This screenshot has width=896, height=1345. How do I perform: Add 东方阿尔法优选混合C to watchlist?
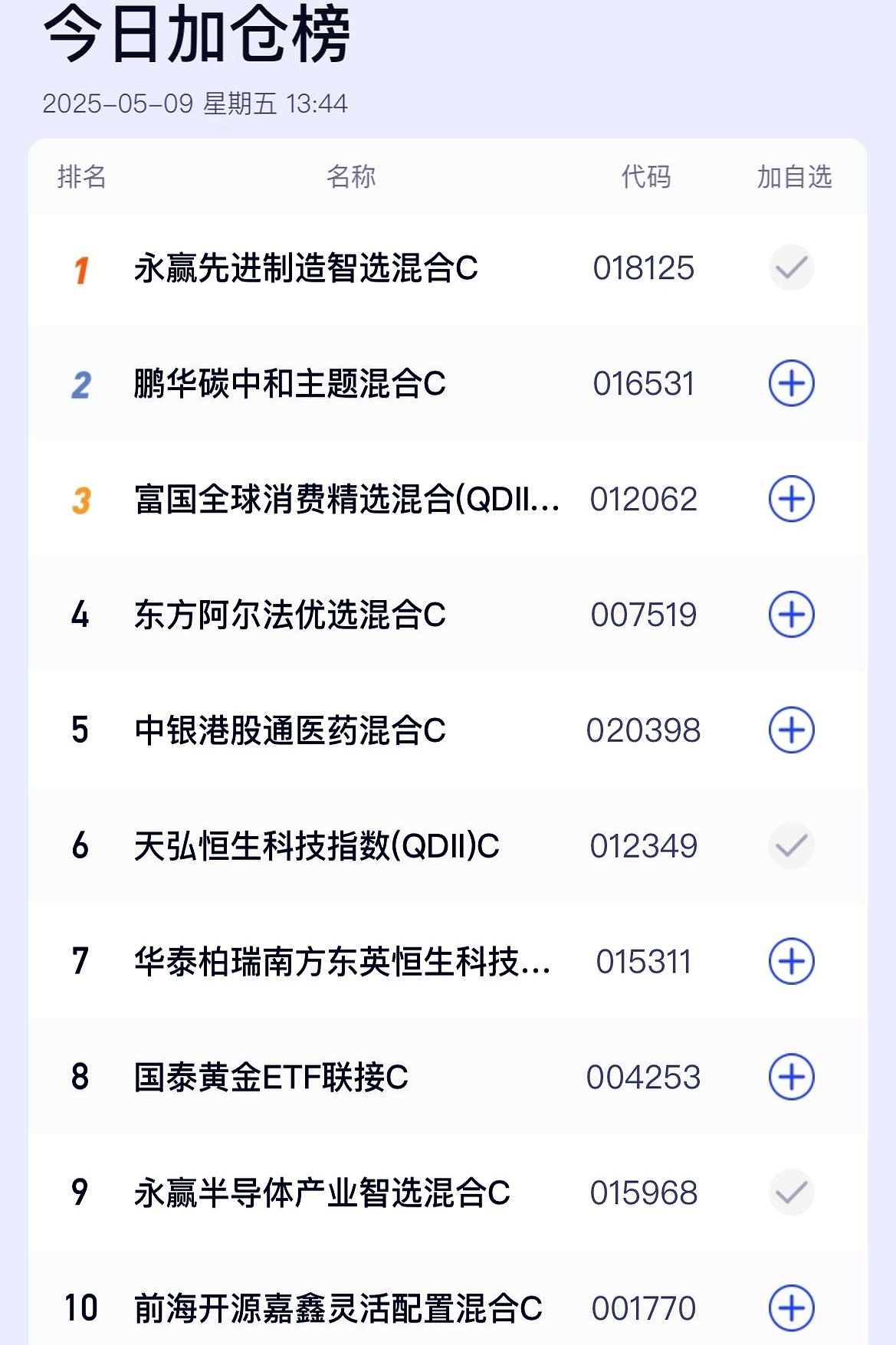791,614
